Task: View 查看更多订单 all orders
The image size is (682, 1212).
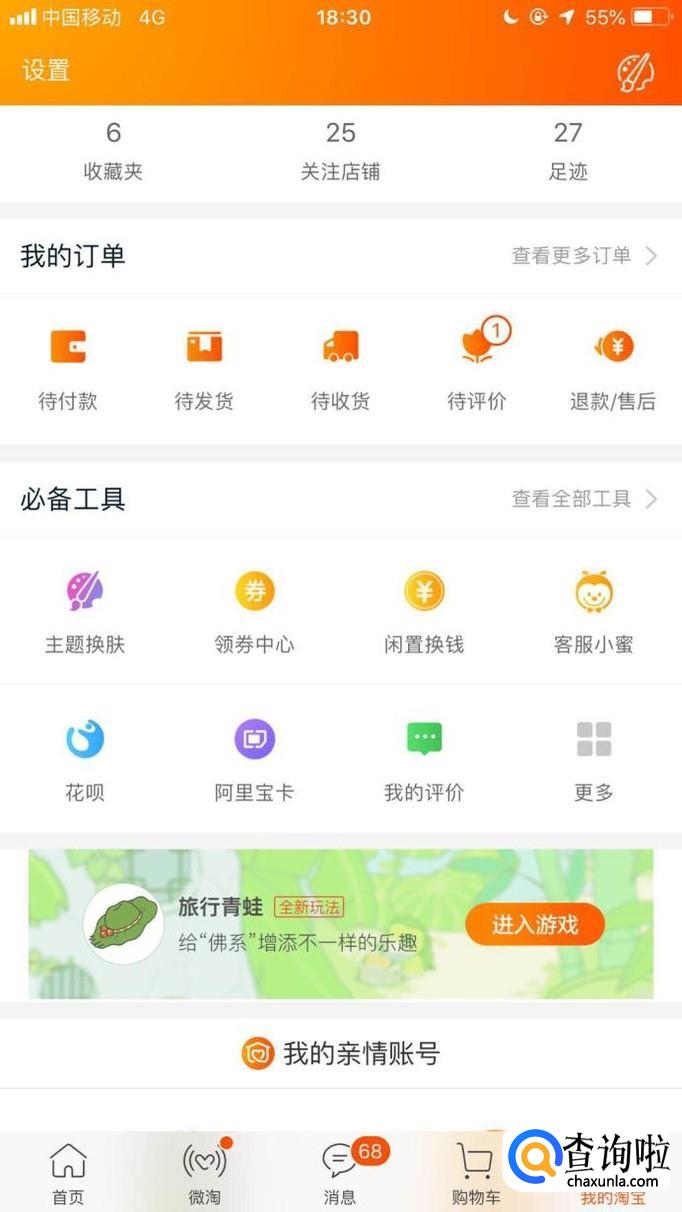Action: click(x=584, y=256)
